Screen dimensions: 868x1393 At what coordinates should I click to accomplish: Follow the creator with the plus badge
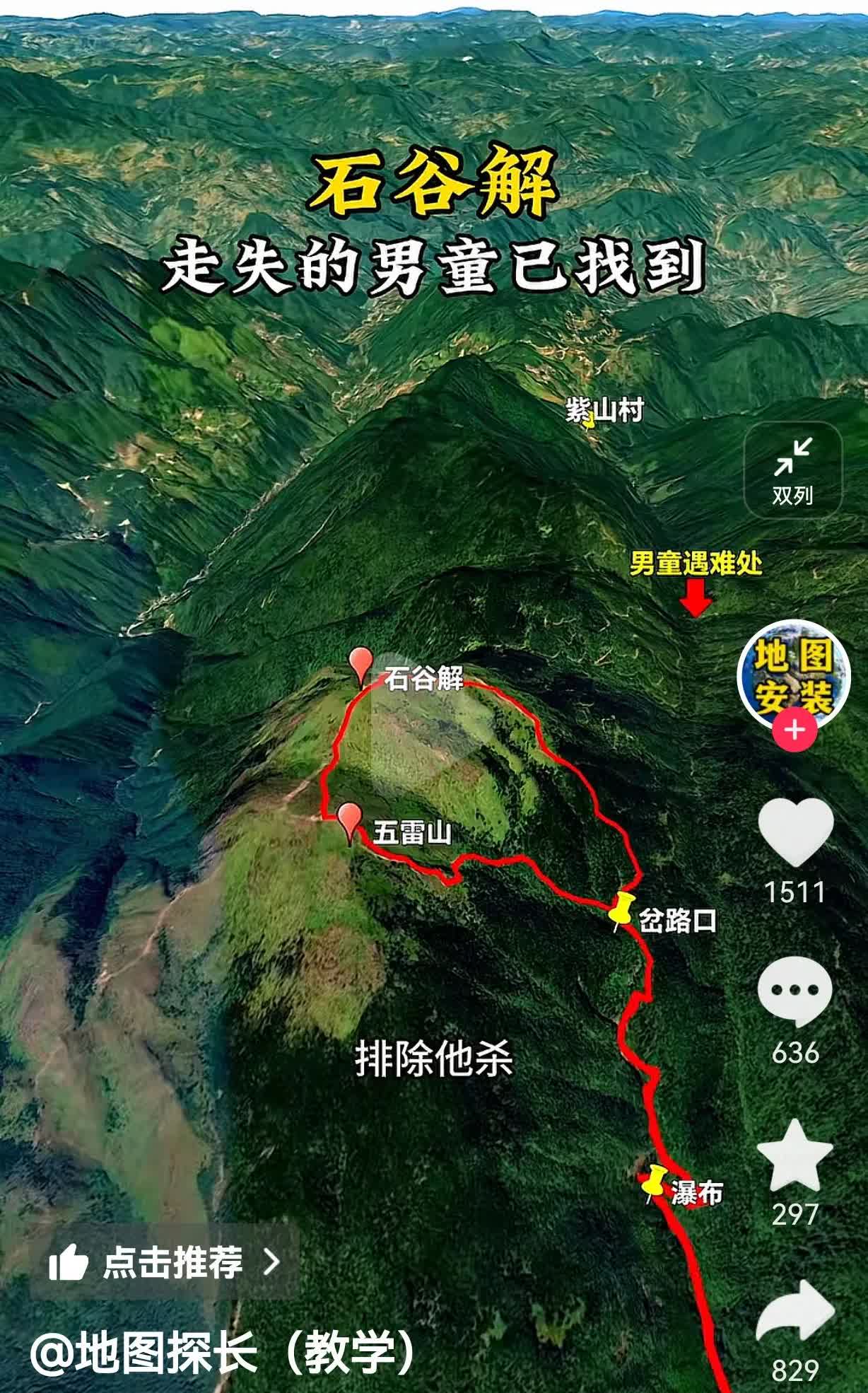tap(795, 729)
